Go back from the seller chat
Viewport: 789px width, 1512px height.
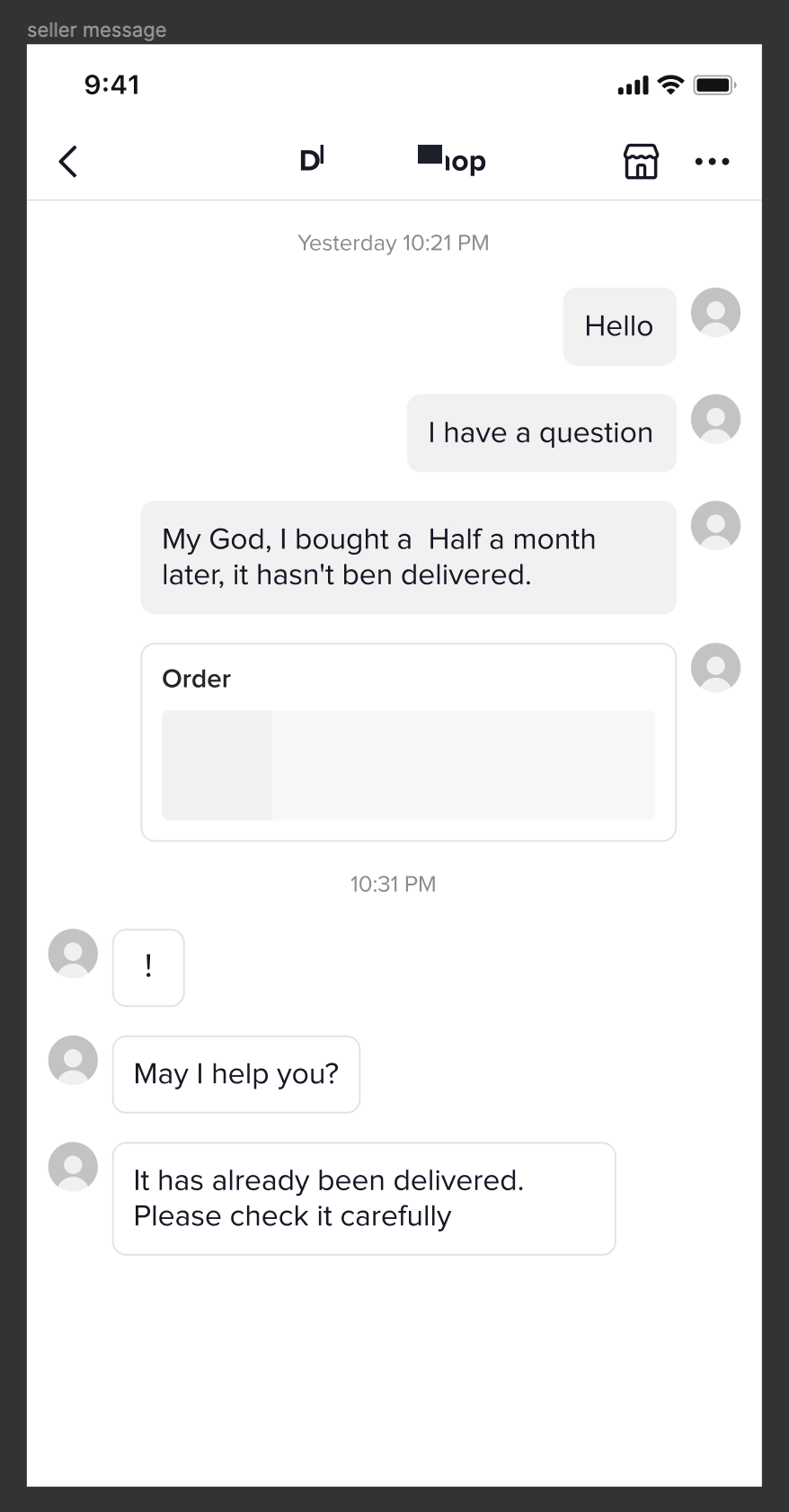[x=68, y=162]
